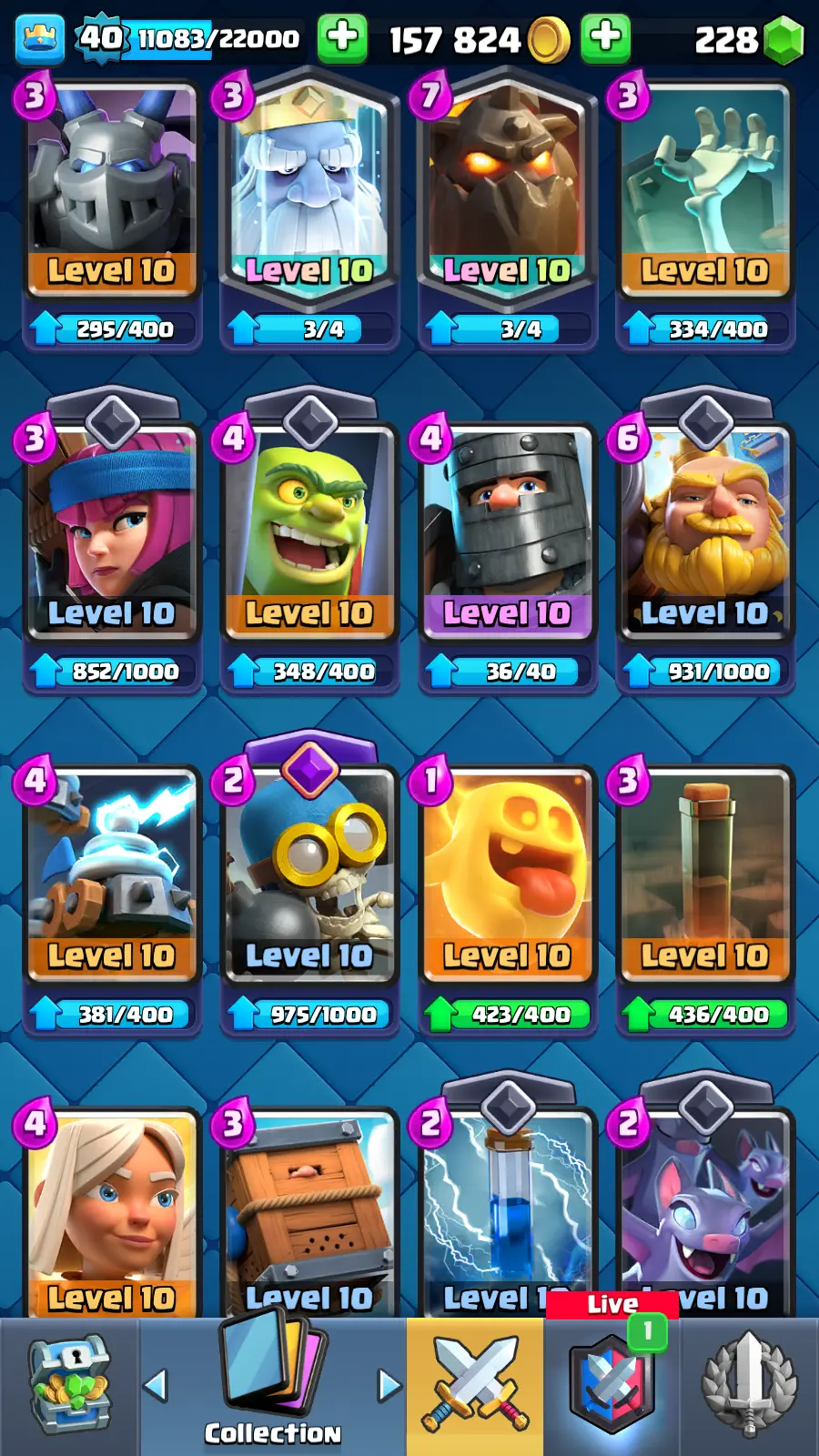
Task: Select the Royal Ghost card
Action: 309,191
